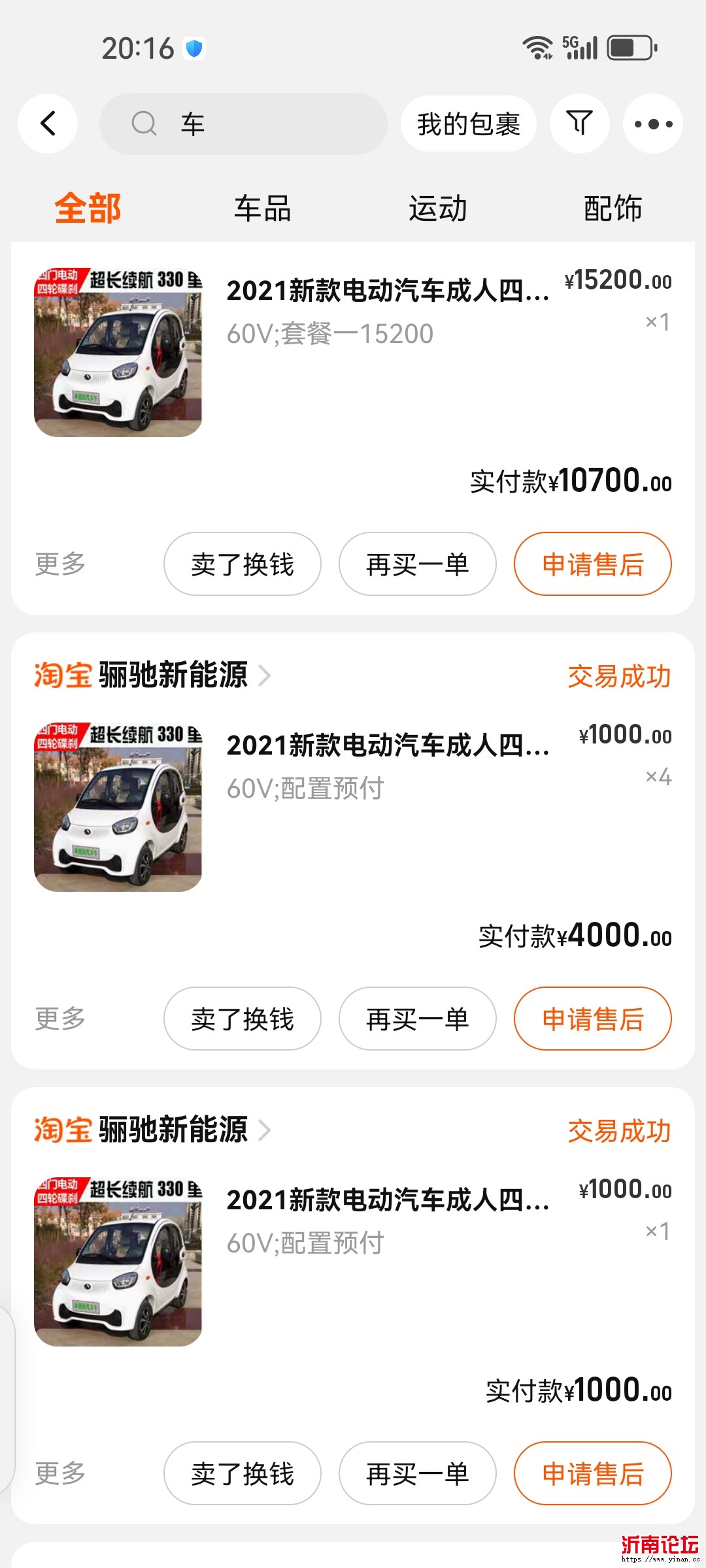Tap 再买一单 on the 实付款¥1000 order
This screenshot has width=706, height=1568.
pyautogui.click(x=417, y=1473)
